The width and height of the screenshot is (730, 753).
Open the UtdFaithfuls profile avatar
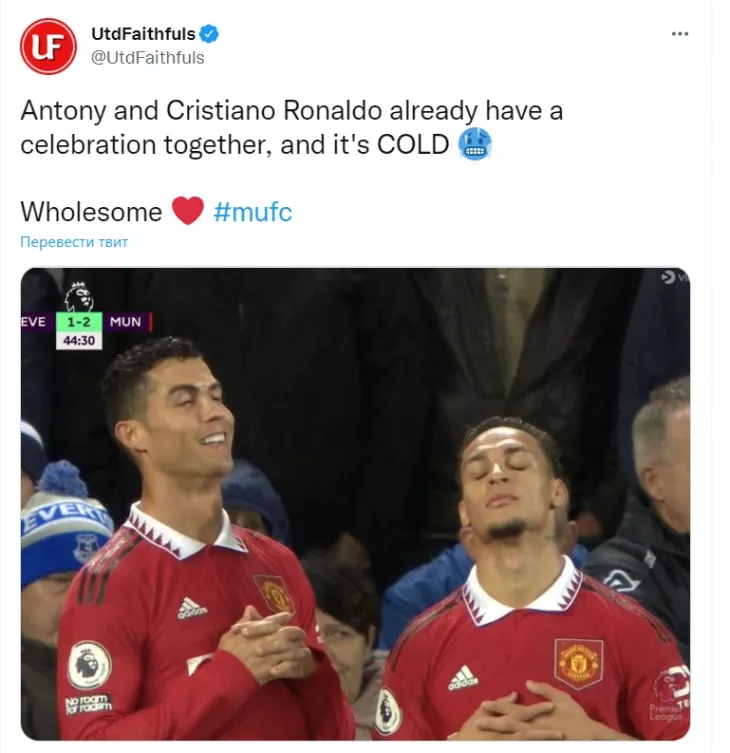coord(48,46)
